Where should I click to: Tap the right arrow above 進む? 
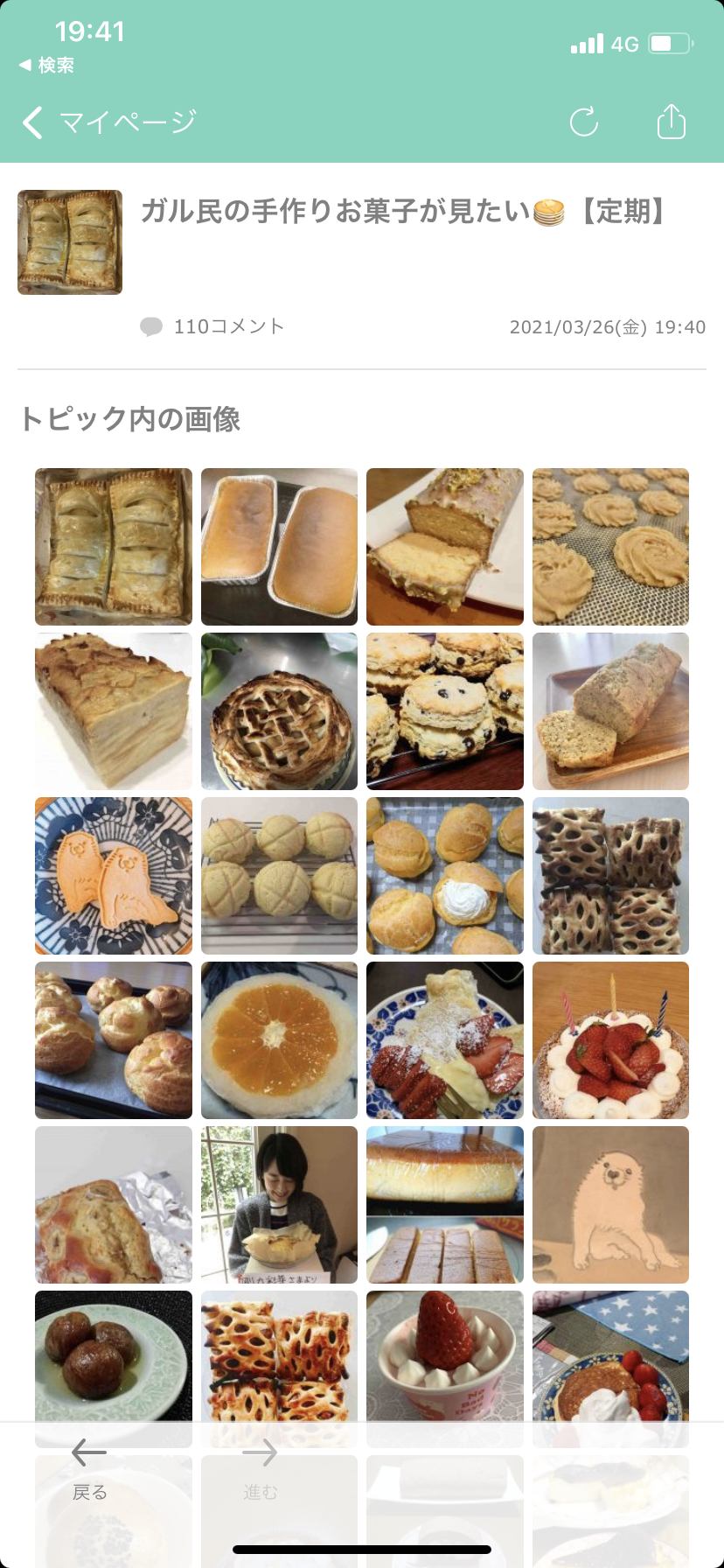[x=260, y=1452]
